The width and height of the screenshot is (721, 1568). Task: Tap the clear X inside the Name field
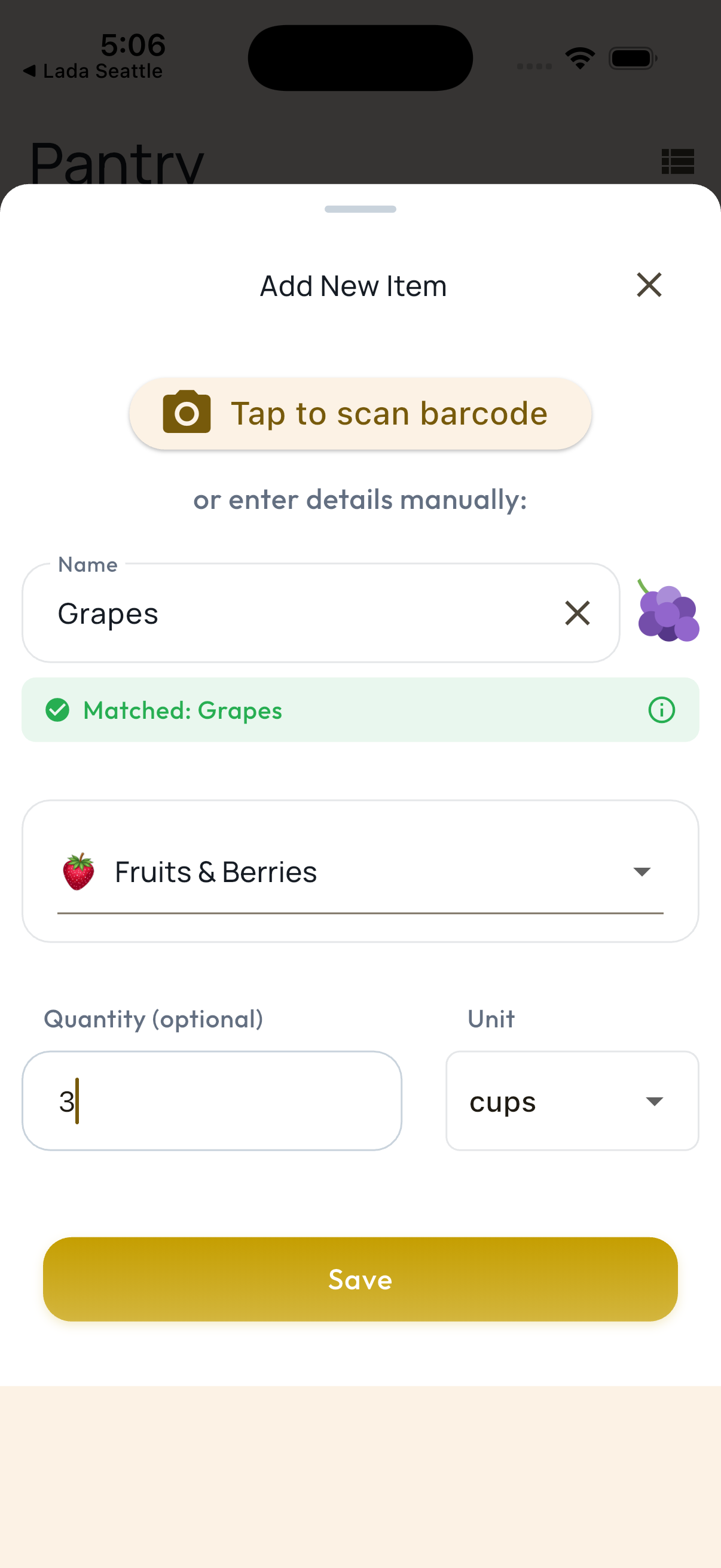click(578, 613)
